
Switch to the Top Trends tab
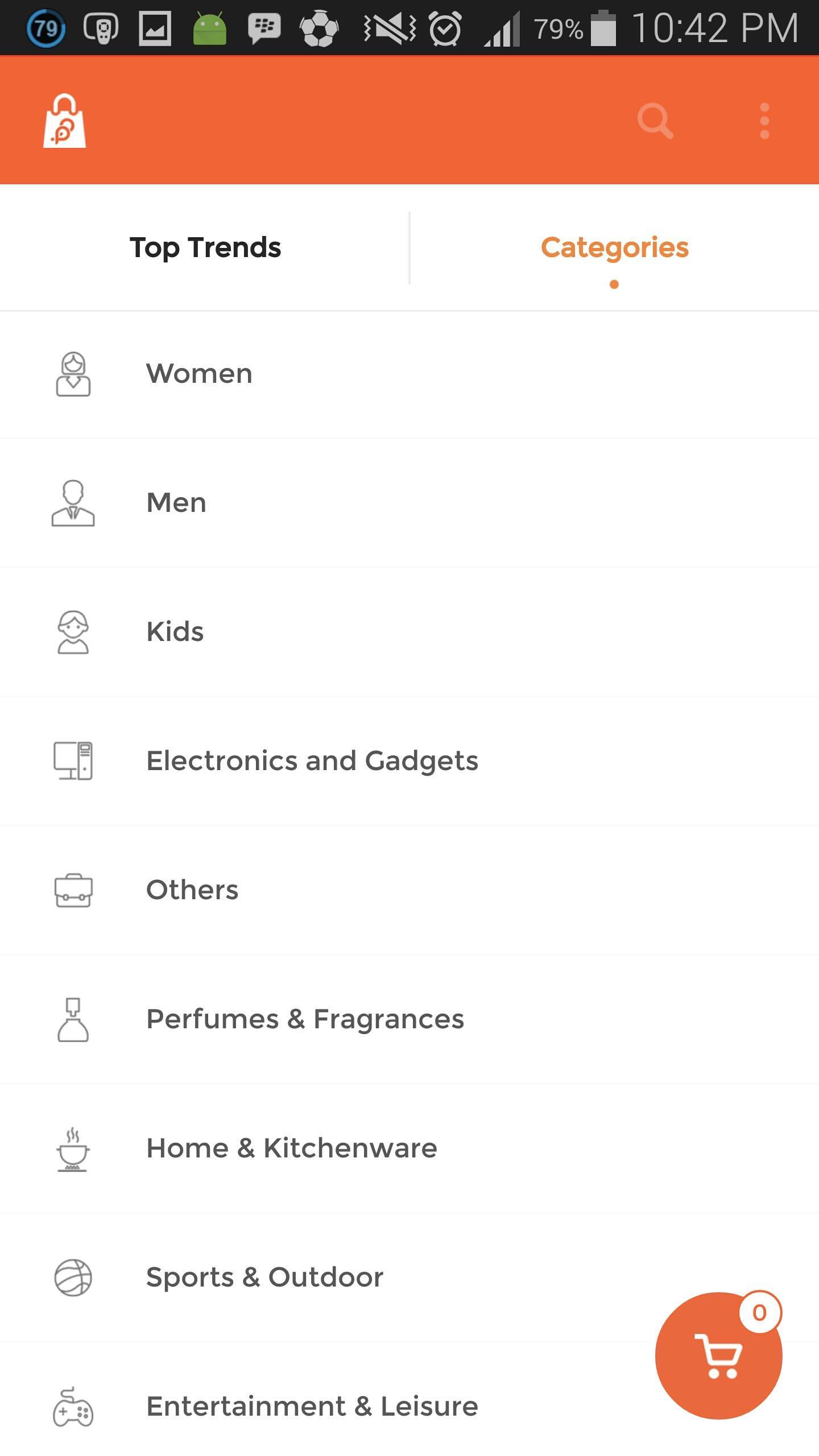click(x=205, y=248)
